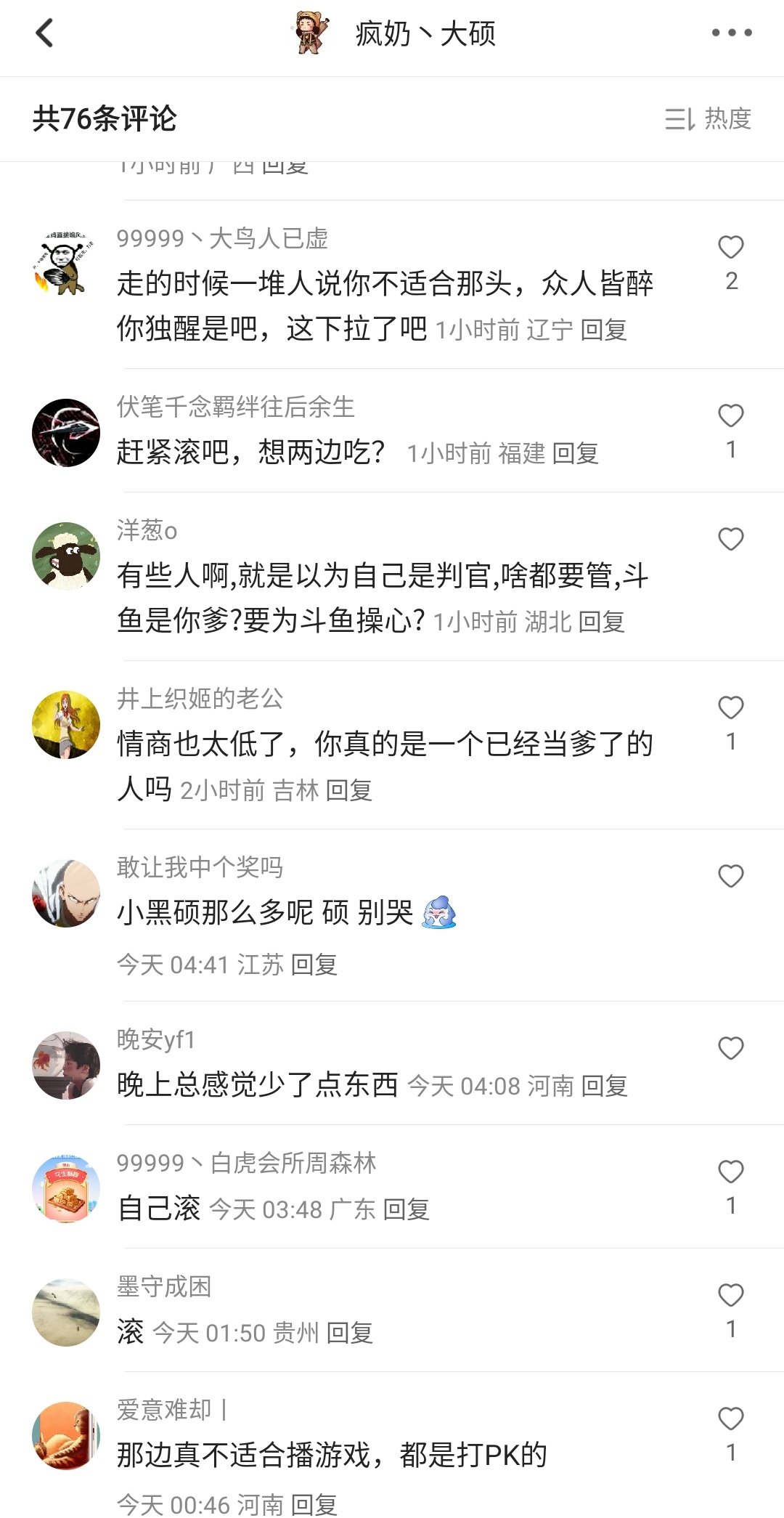Screen dimensions: 784x1518
Task: Like 井上织姬的老公's comment
Action: 731,708
